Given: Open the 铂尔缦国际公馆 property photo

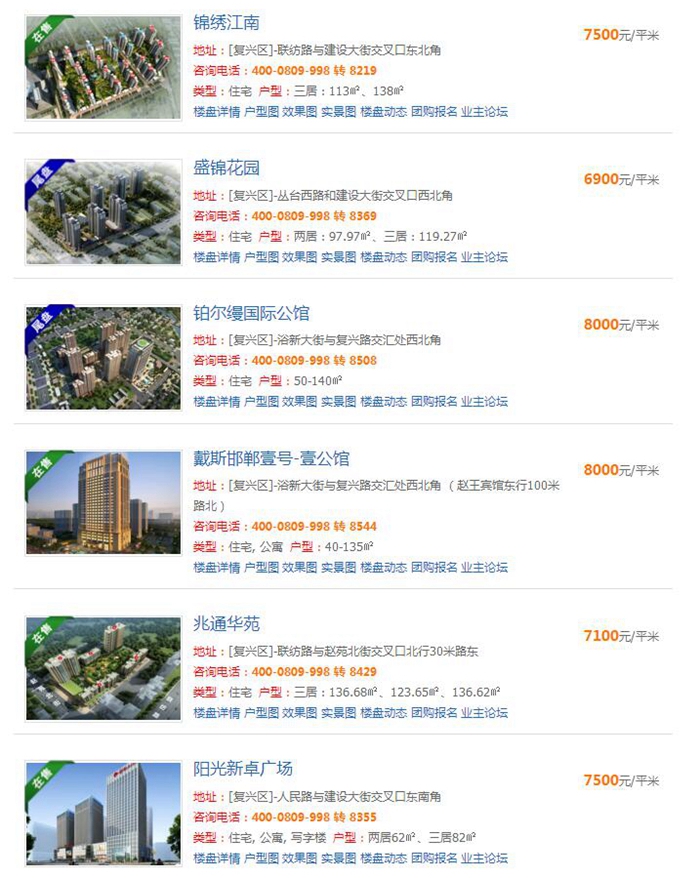Looking at the screenshot, I should (103, 357).
